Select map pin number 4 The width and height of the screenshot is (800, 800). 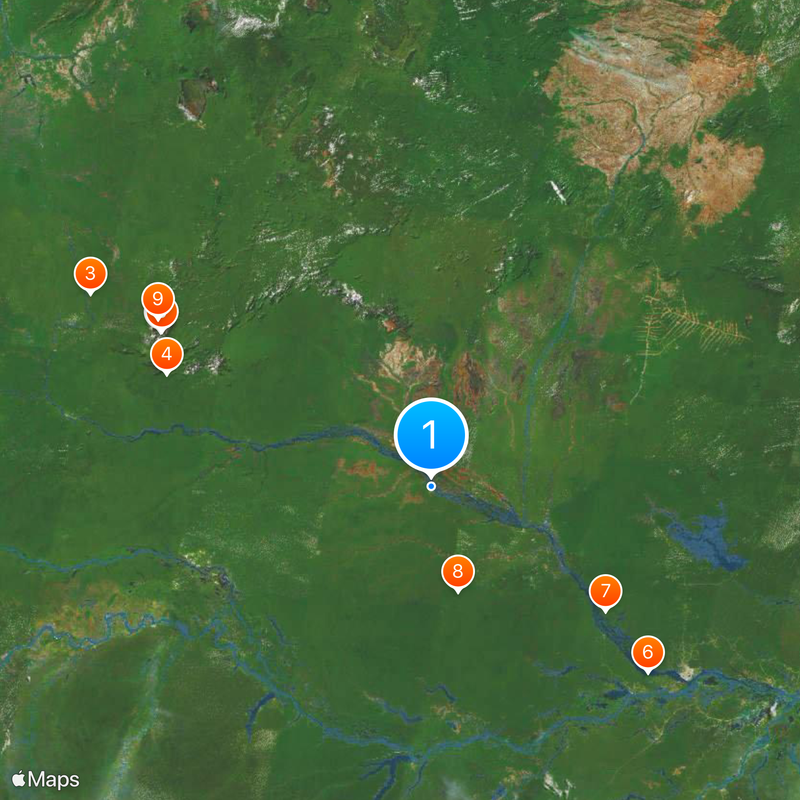(x=167, y=353)
